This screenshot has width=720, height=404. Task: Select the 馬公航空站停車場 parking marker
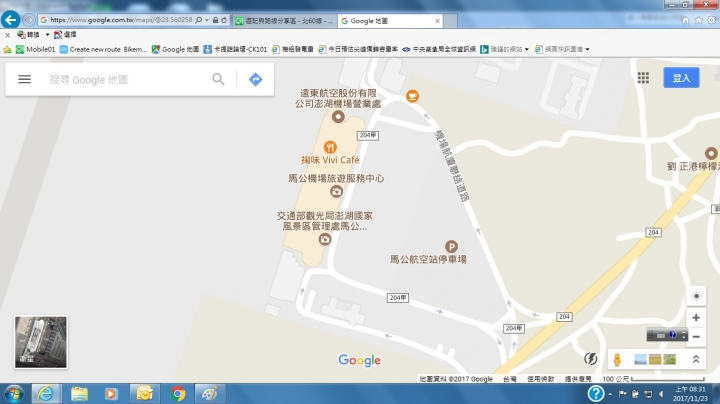click(450, 246)
